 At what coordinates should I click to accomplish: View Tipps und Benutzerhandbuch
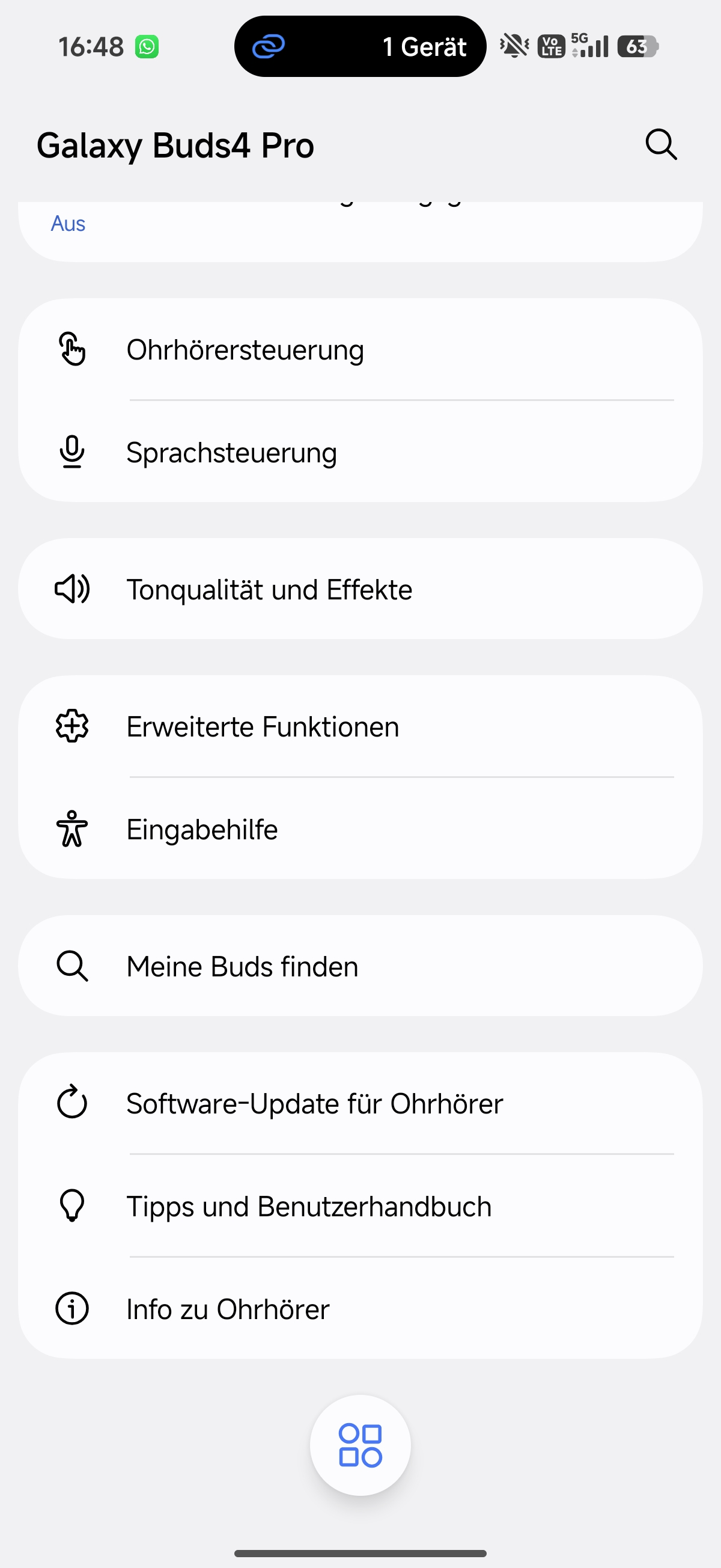360,1207
